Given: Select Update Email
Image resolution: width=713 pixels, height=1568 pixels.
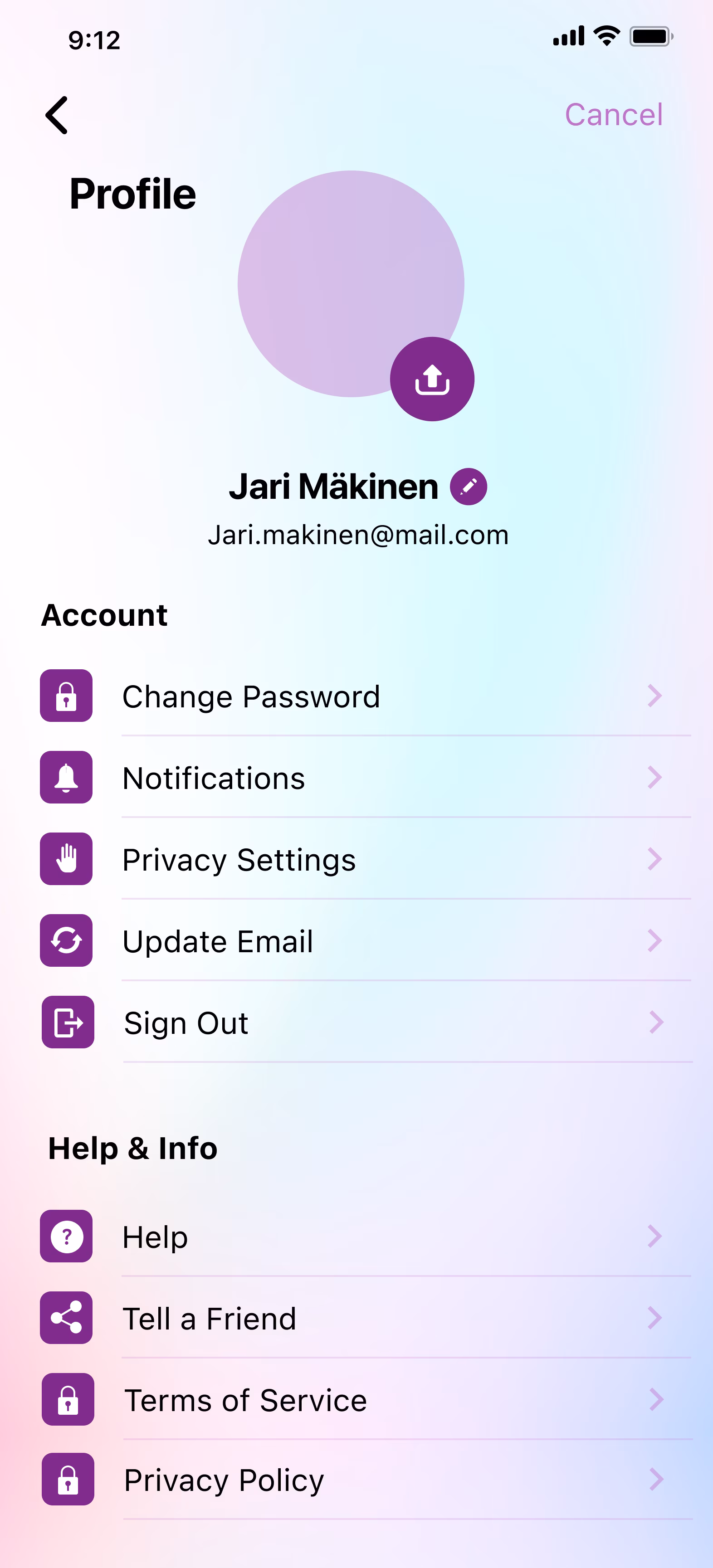Looking at the screenshot, I should (365, 941).
